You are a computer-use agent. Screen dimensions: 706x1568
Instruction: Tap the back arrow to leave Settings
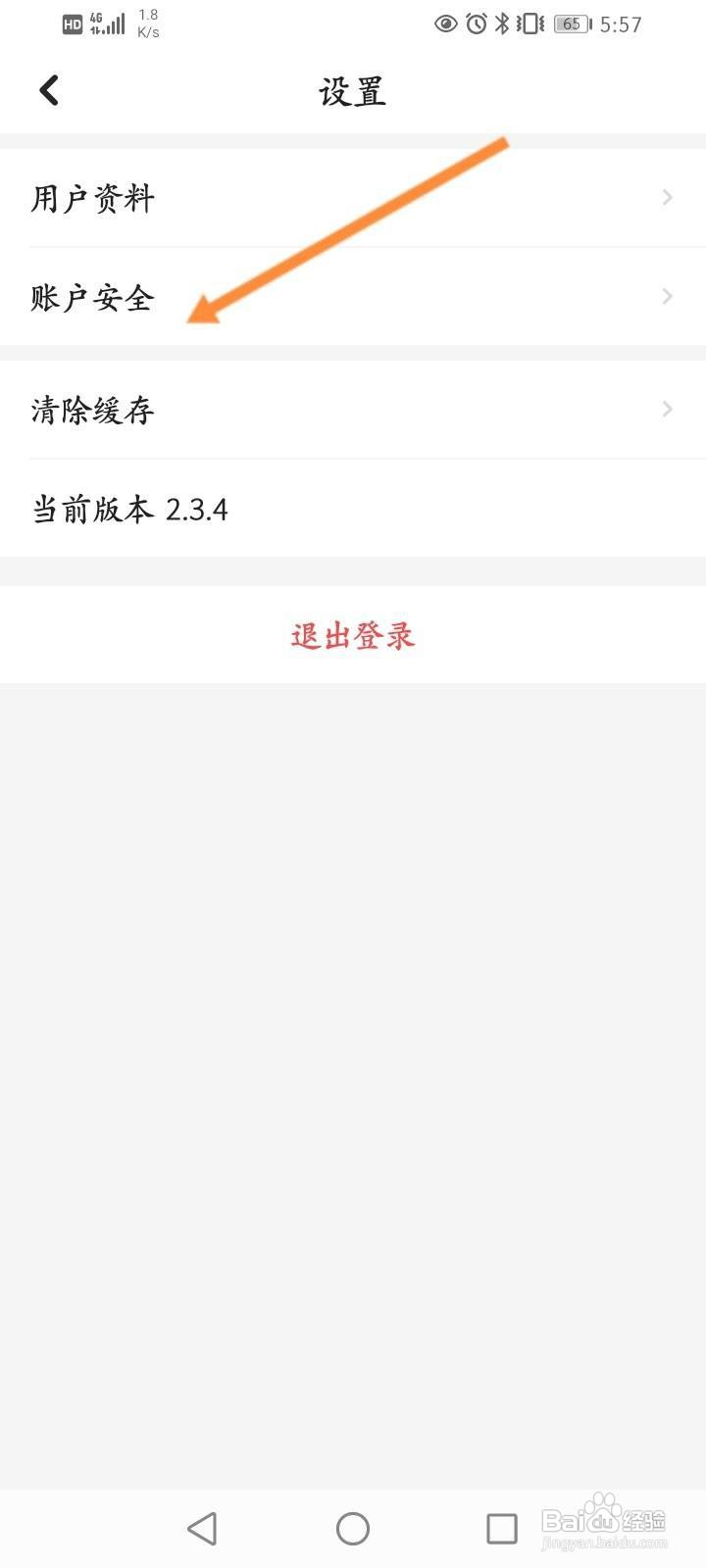48,89
